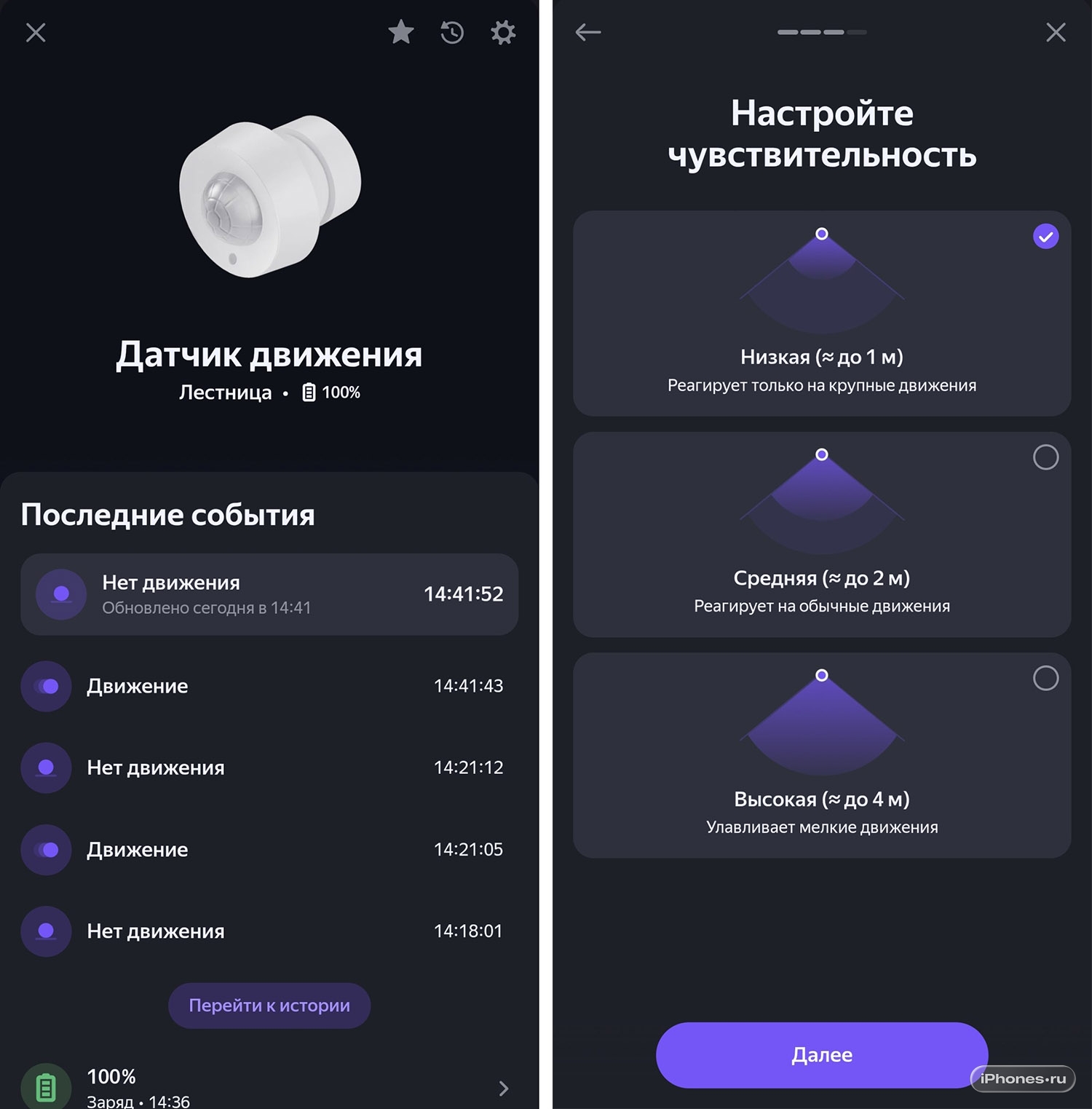Open the sensor history clock icon
1092x1109 pixels.
(452, 33)
